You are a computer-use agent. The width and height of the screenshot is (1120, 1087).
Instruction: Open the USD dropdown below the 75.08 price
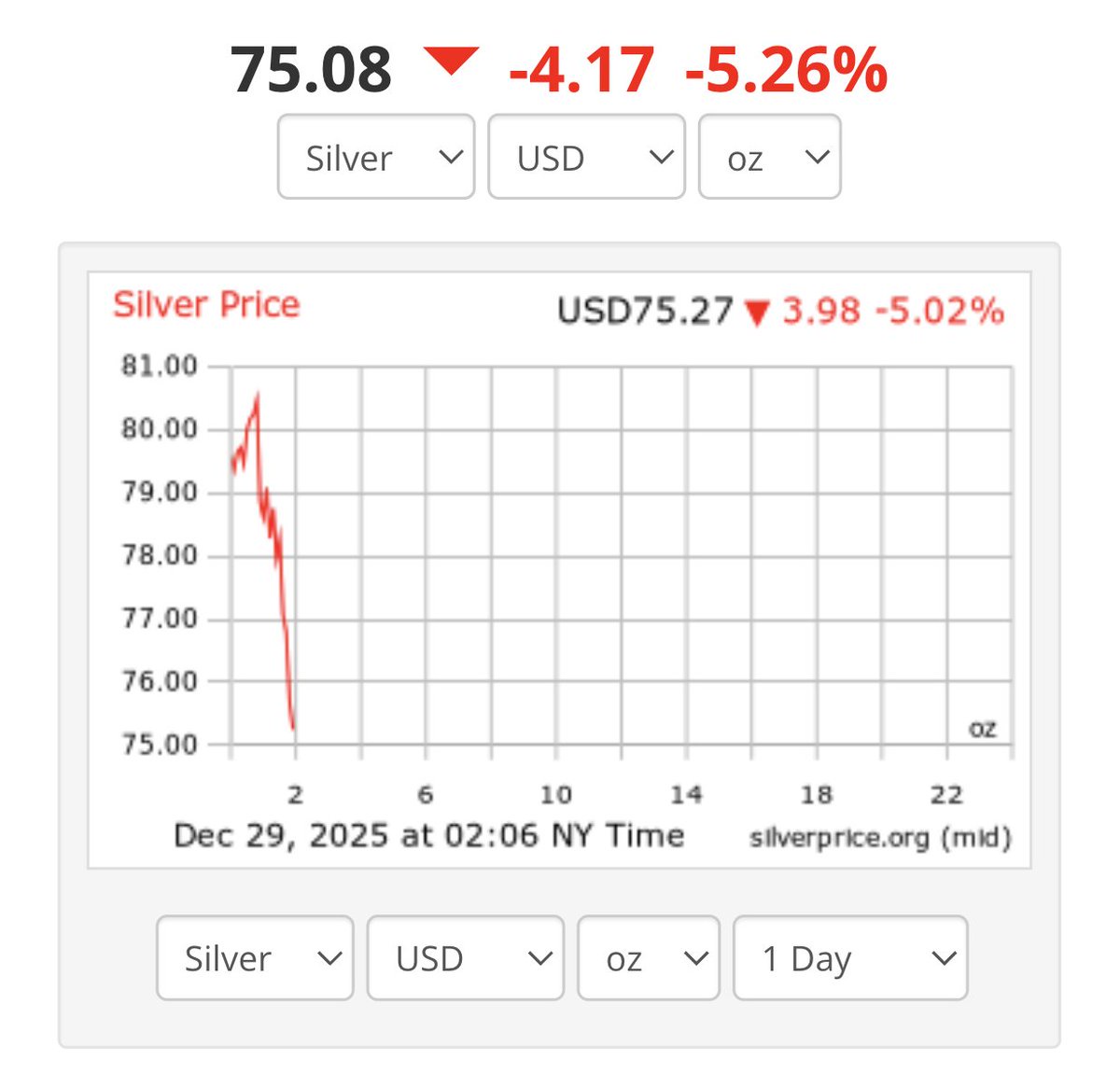(x=586, y=157)
